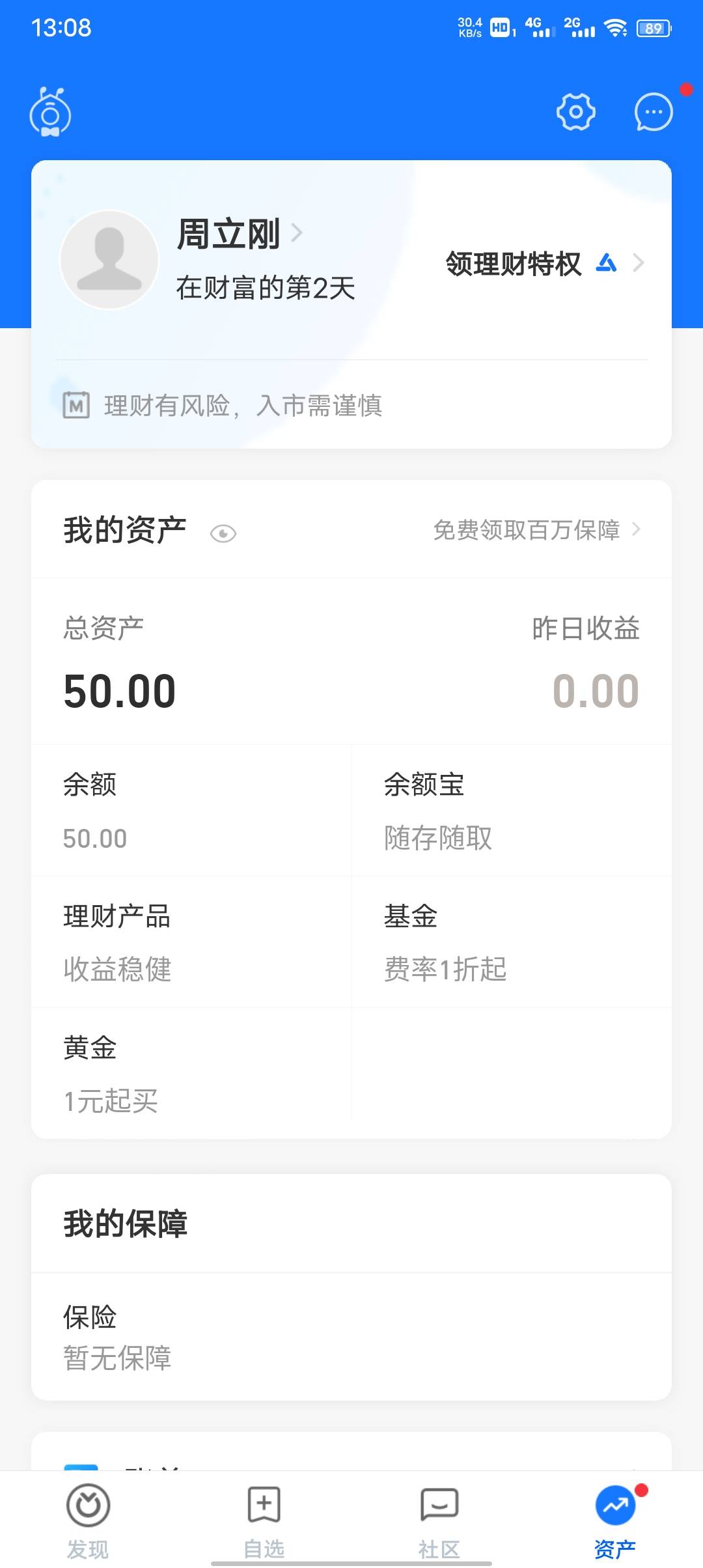Open 周立刚 profile details
703x1568 pixels.
click(x=238, y=234)
